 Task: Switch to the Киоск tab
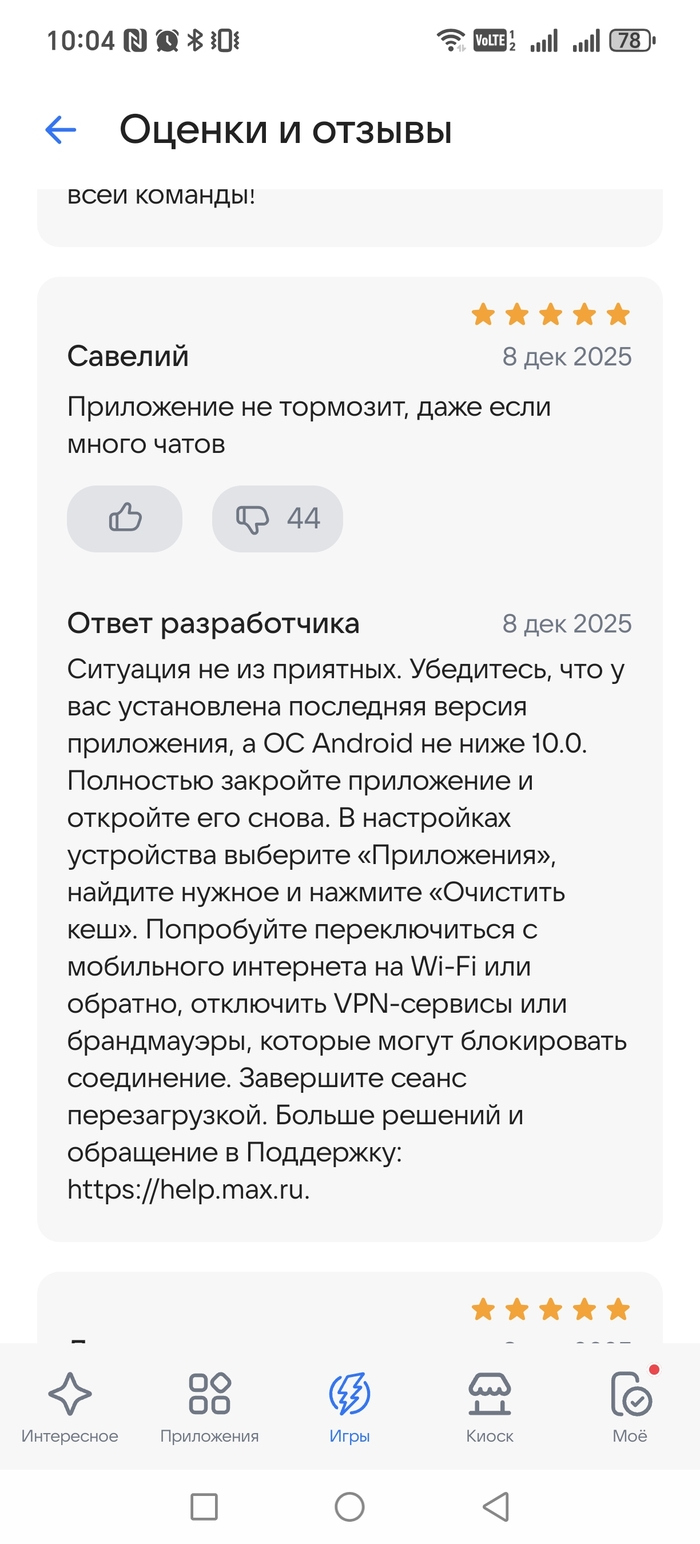point(490,1406)
